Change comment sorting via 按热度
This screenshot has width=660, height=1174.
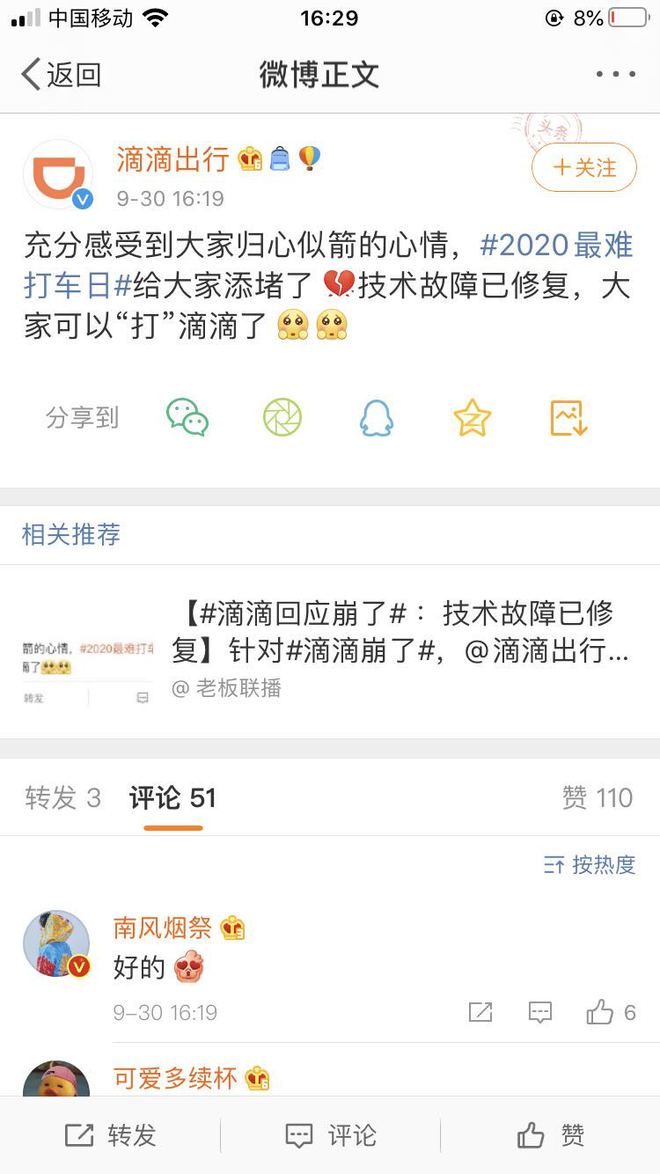[589, 865]
